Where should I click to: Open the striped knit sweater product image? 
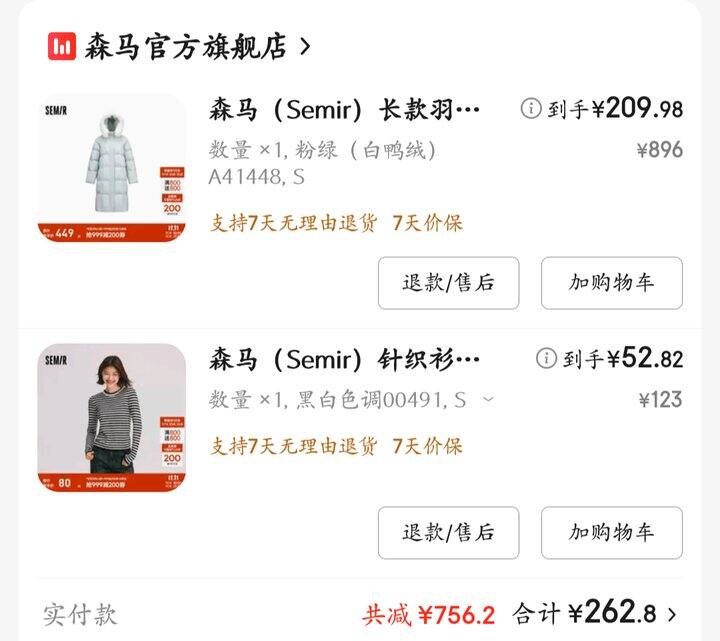(111, 418)
